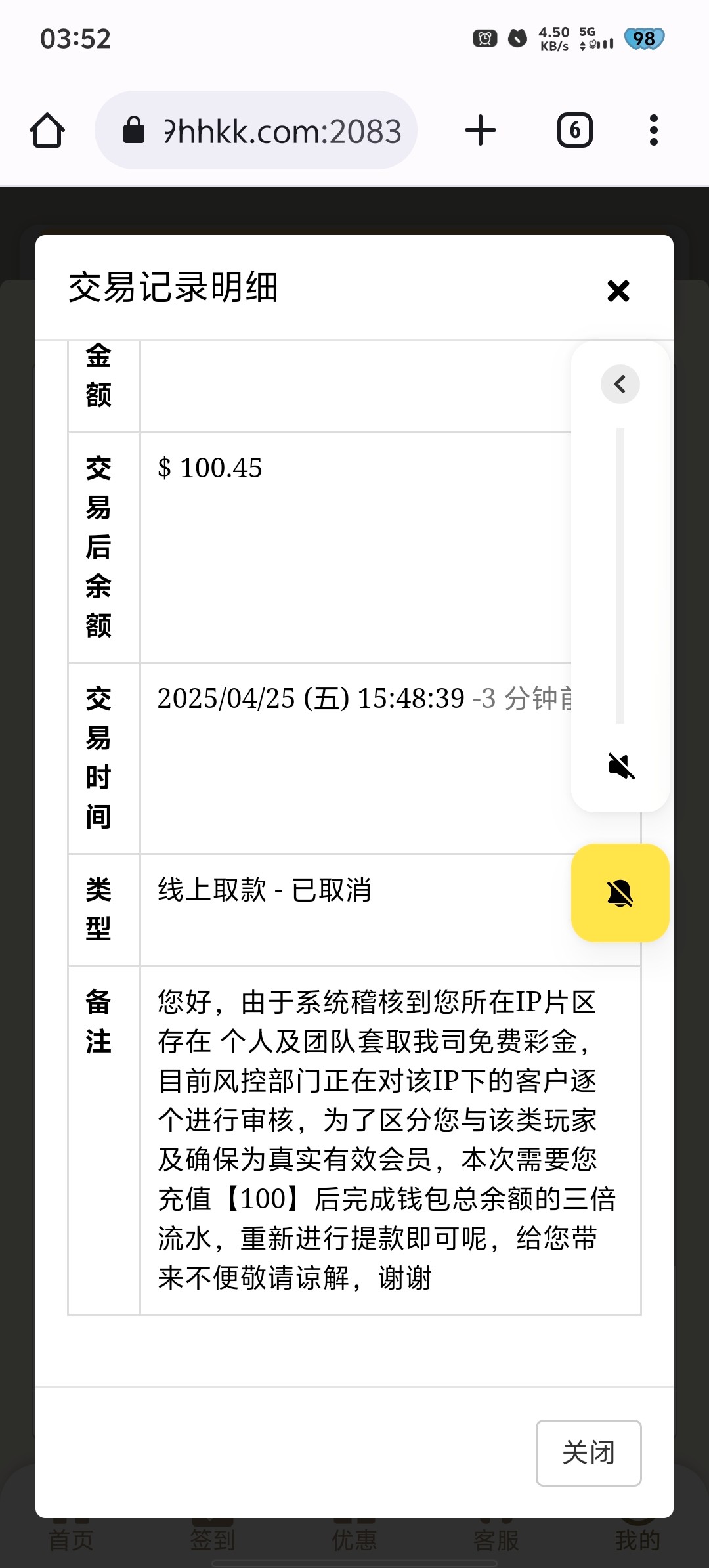709x1568 pixels.
Task: Open a new browser tab
Action: [481, 130]
